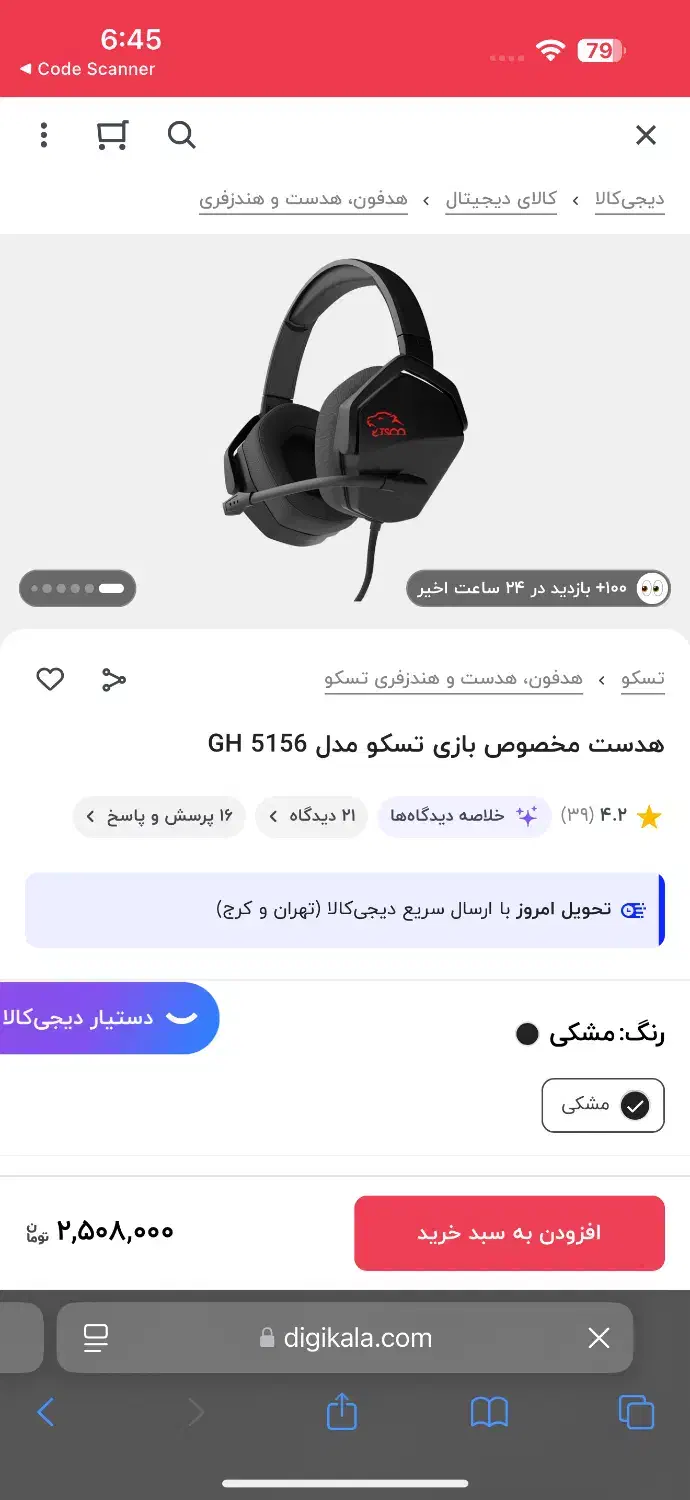Viewport: 690px width, 1500px height.
Task: Add headset to favorites with the heart
Action: coord(50,680)
